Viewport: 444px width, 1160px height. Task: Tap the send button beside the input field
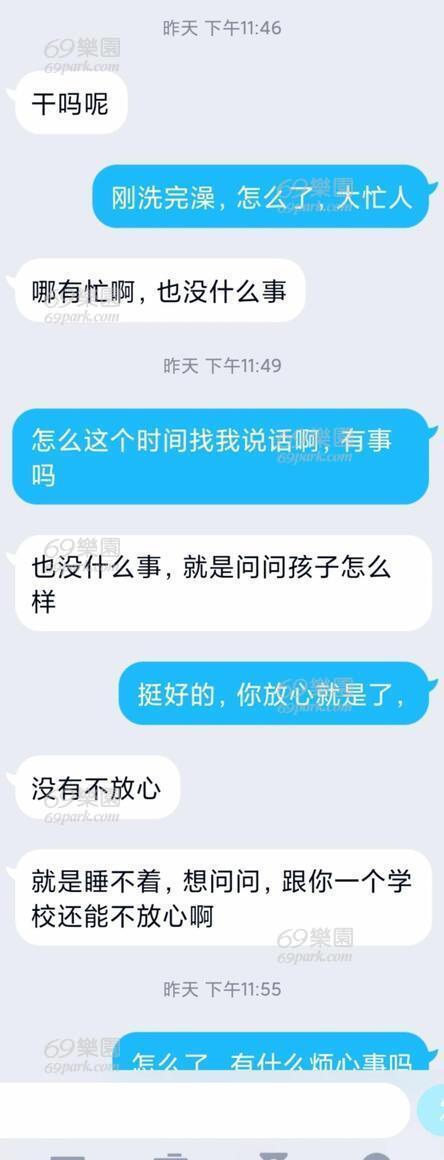(431, 1110)
